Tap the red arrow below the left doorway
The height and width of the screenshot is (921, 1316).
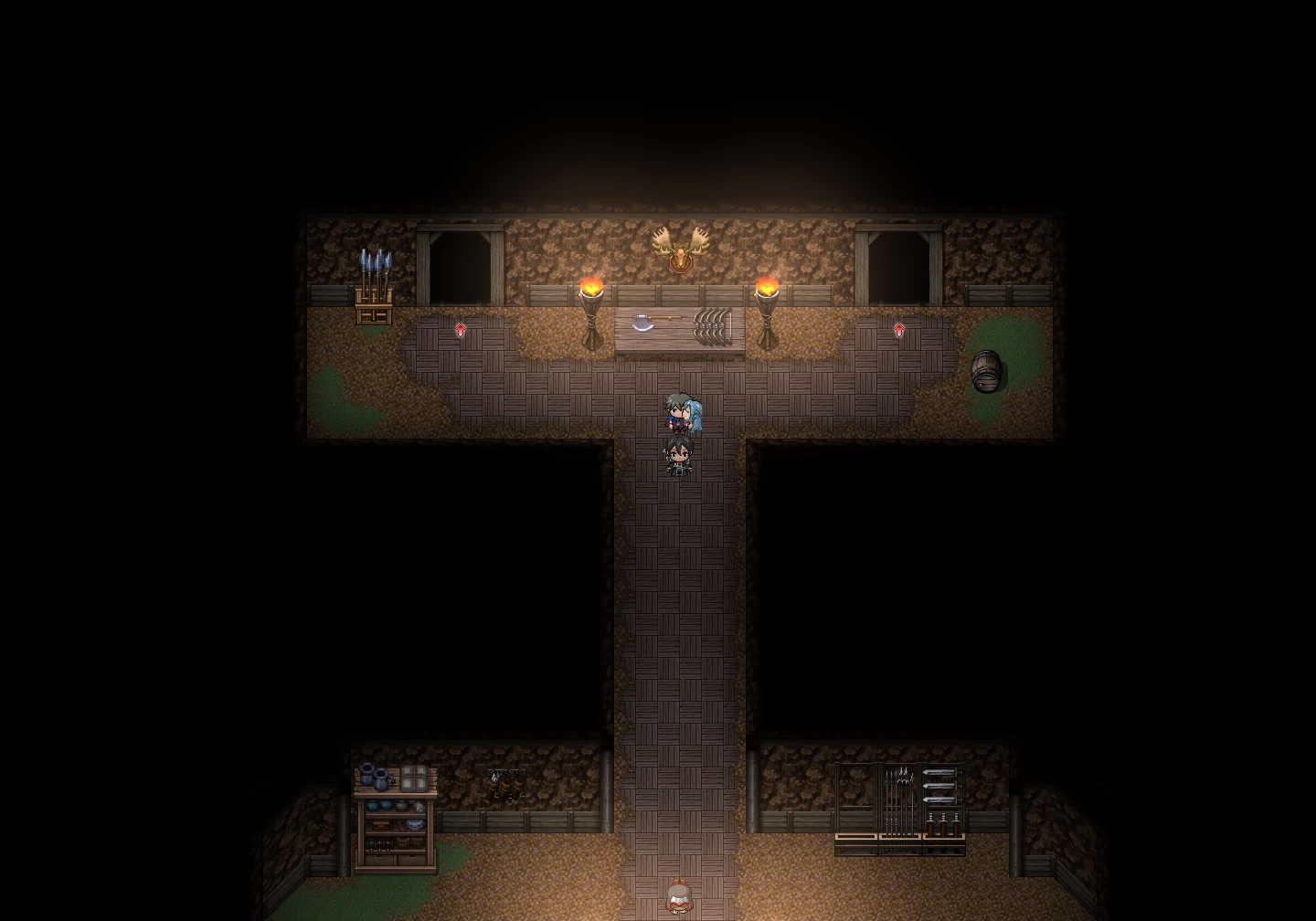461,330
